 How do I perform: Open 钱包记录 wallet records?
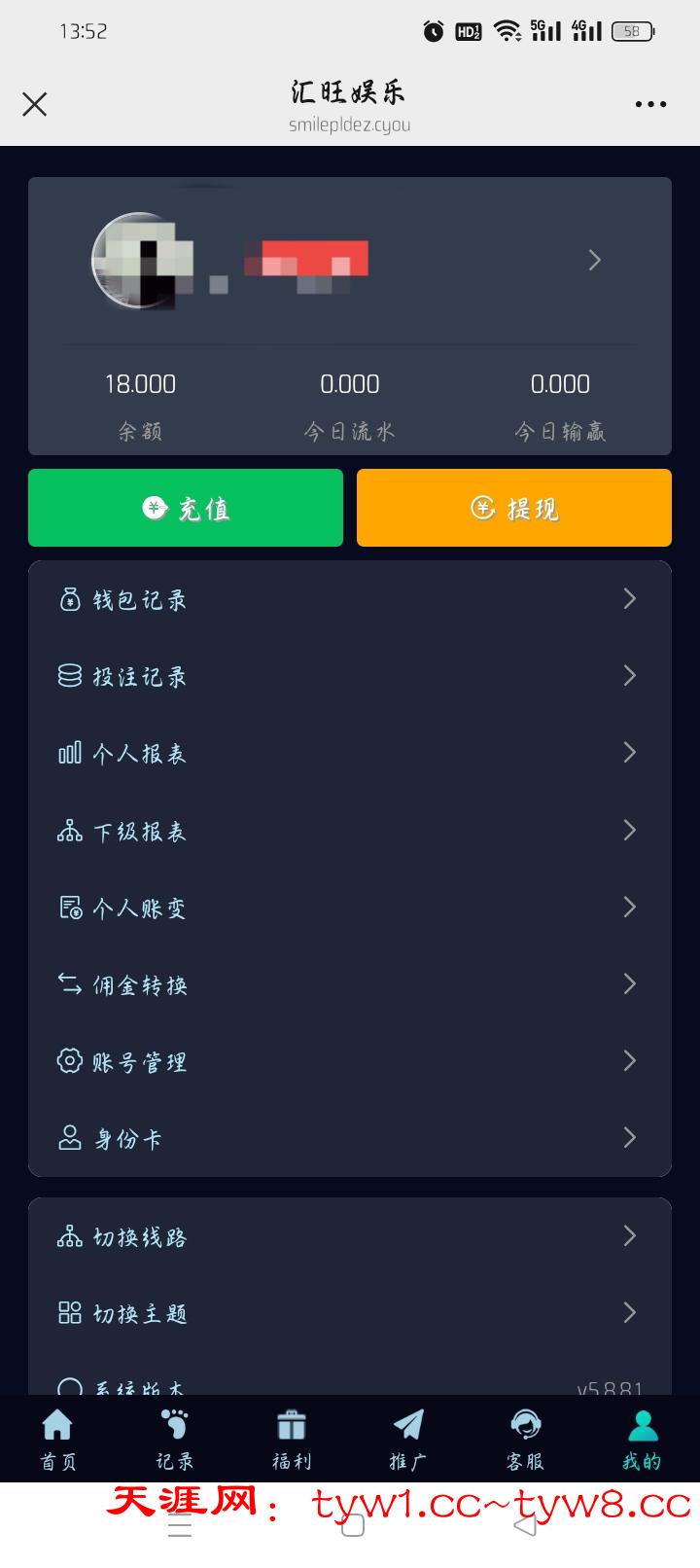point(350,599)
